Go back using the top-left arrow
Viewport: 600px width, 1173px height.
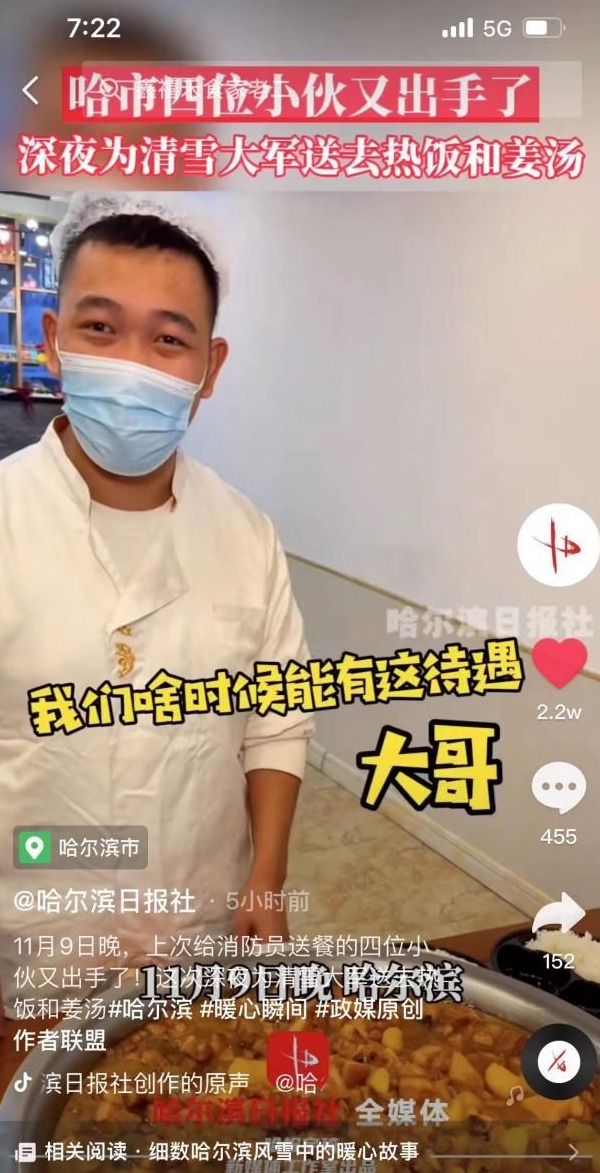tap(31, 92)
